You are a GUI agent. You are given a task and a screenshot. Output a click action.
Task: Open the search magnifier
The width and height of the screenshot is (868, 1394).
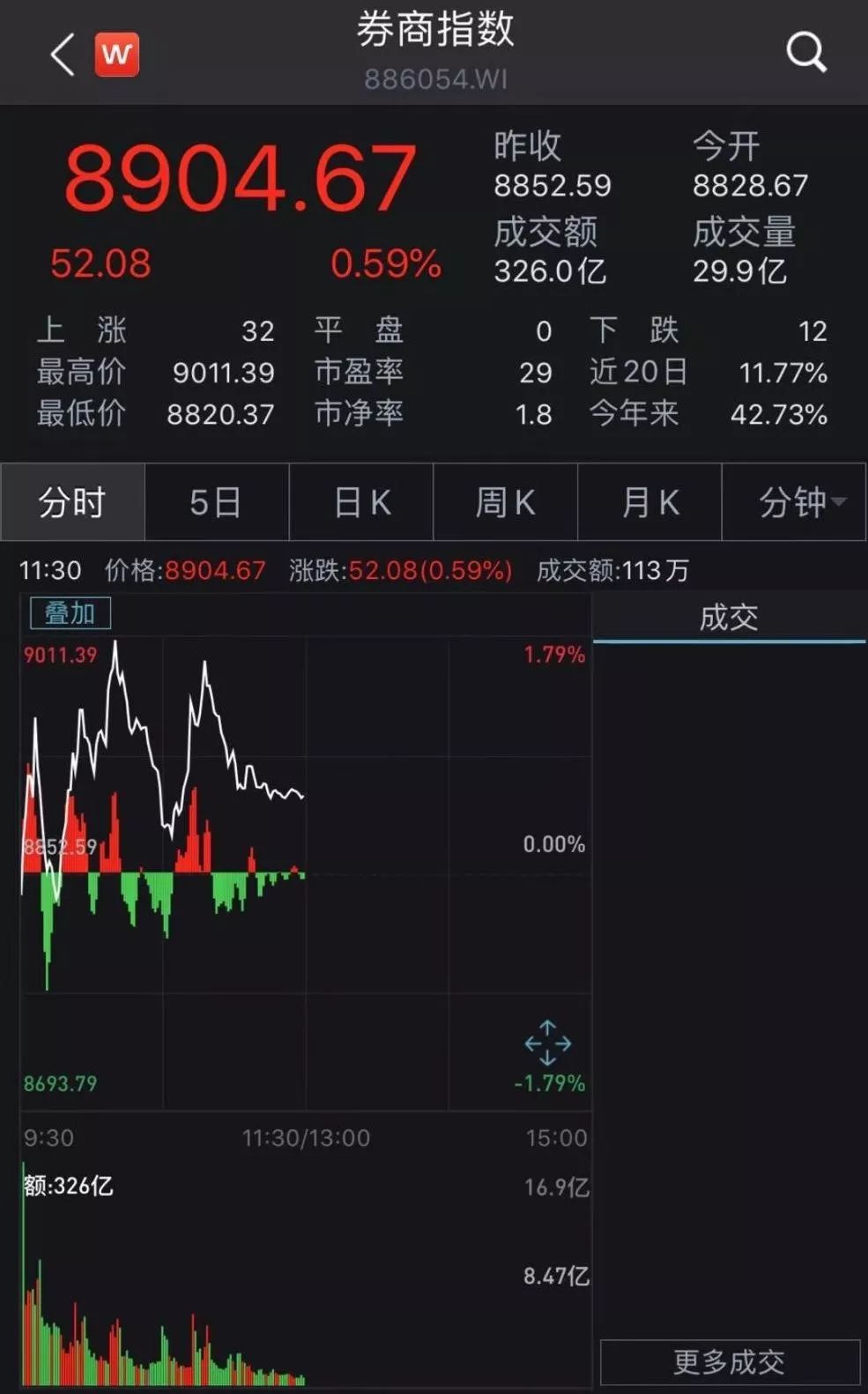[x=805, y=53]
